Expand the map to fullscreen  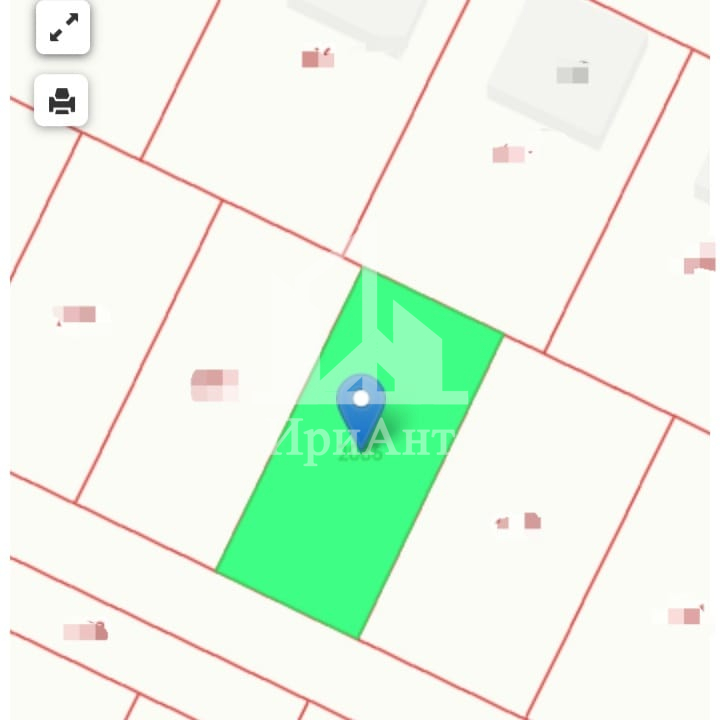point(63,28)
